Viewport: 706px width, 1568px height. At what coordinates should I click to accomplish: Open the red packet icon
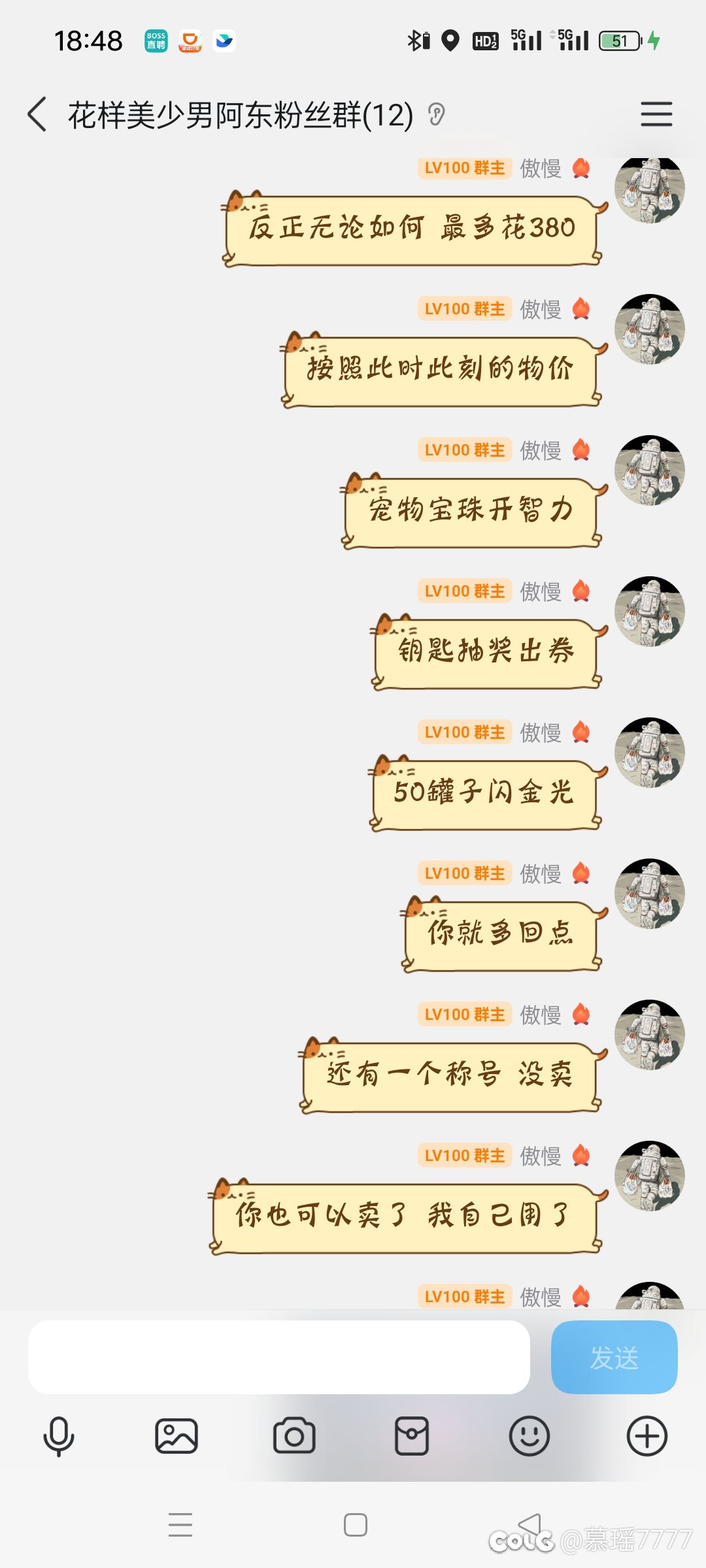(x=412, y=1436)
